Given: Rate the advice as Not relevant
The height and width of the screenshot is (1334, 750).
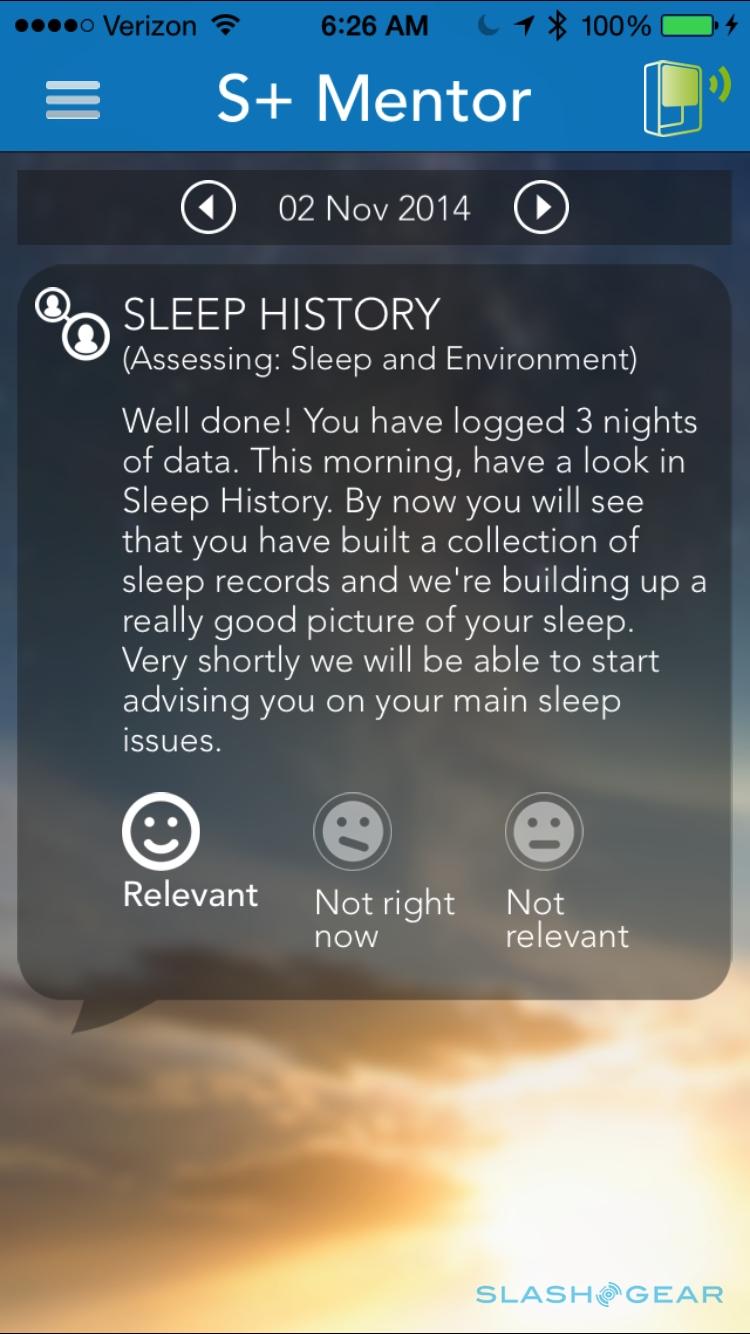Looking at the screenshot, I should [544, 832].
